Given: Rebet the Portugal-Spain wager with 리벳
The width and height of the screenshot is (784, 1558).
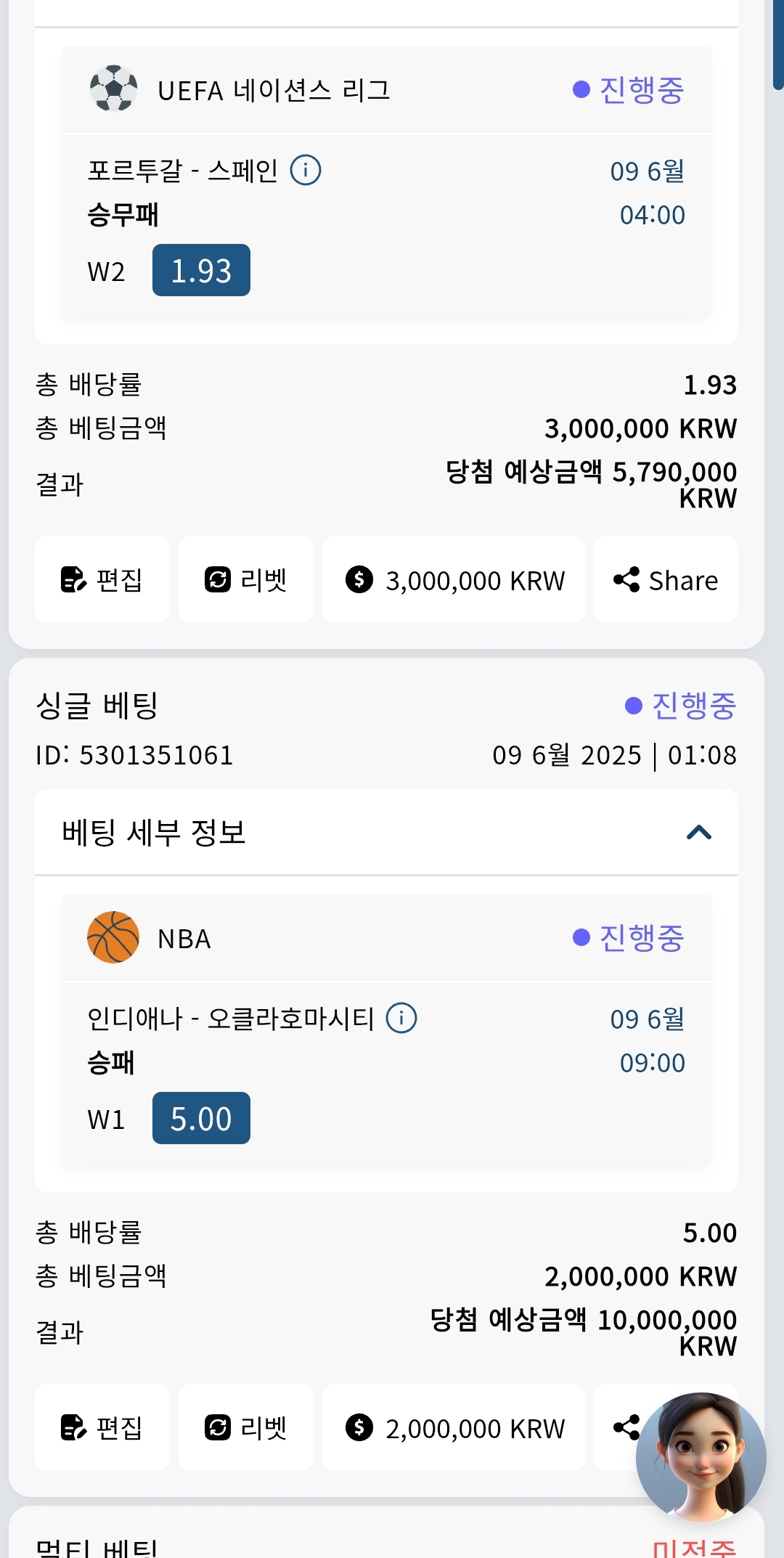Looking at the screenshot, I should [246, 579].
